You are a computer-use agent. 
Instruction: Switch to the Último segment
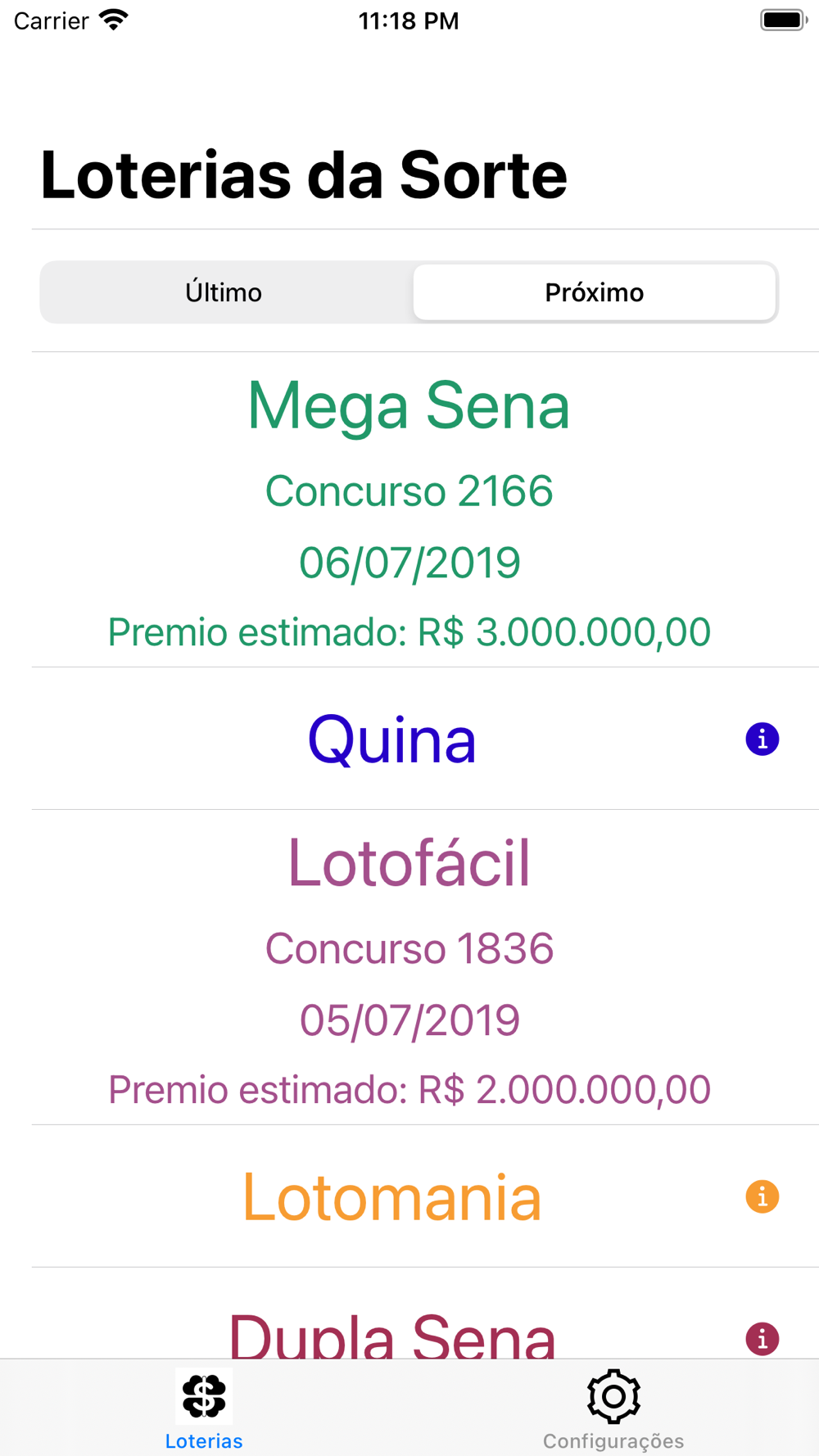(224, 292)
